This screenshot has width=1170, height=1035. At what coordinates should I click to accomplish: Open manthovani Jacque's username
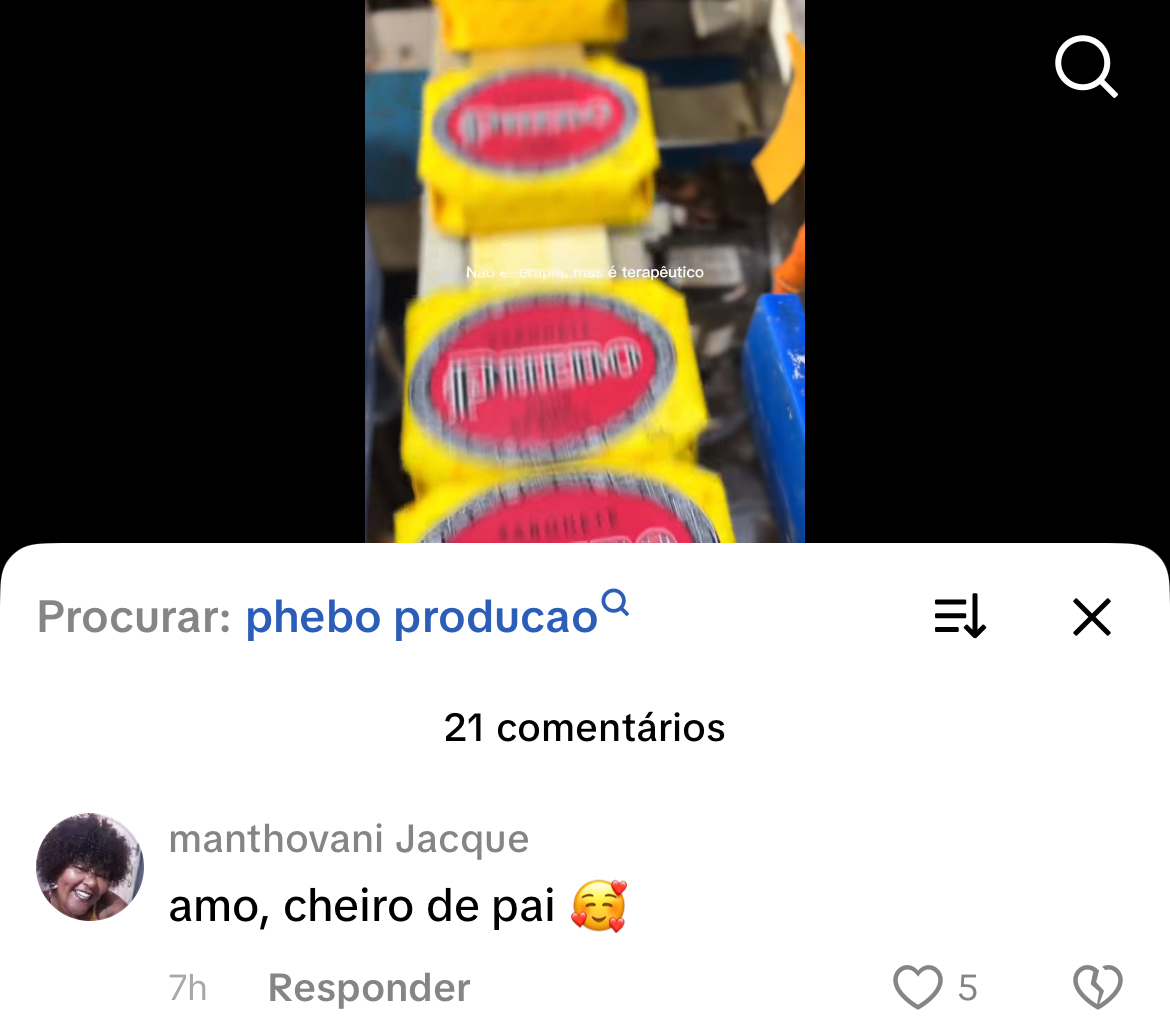348,839
